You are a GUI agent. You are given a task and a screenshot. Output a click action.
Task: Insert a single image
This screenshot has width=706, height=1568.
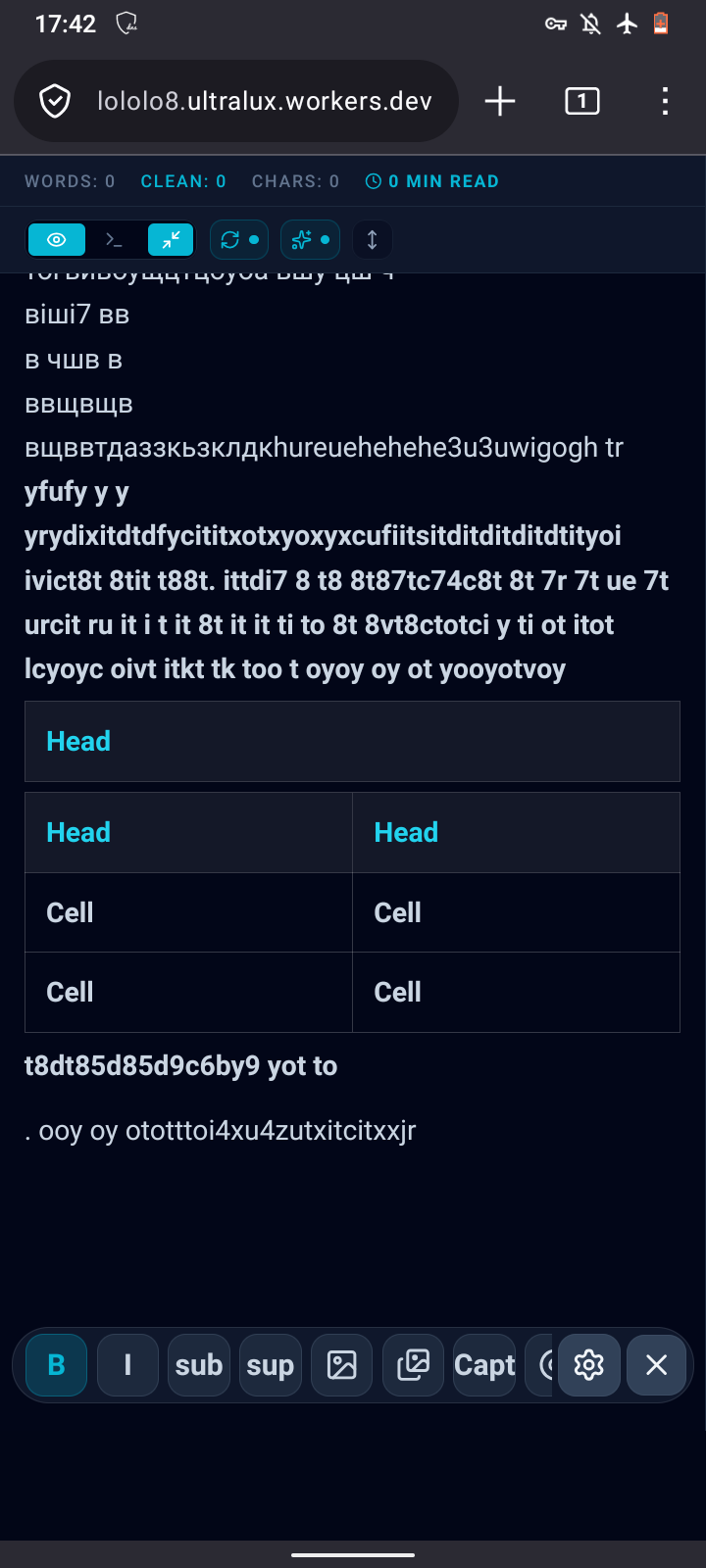(342, 1365)
